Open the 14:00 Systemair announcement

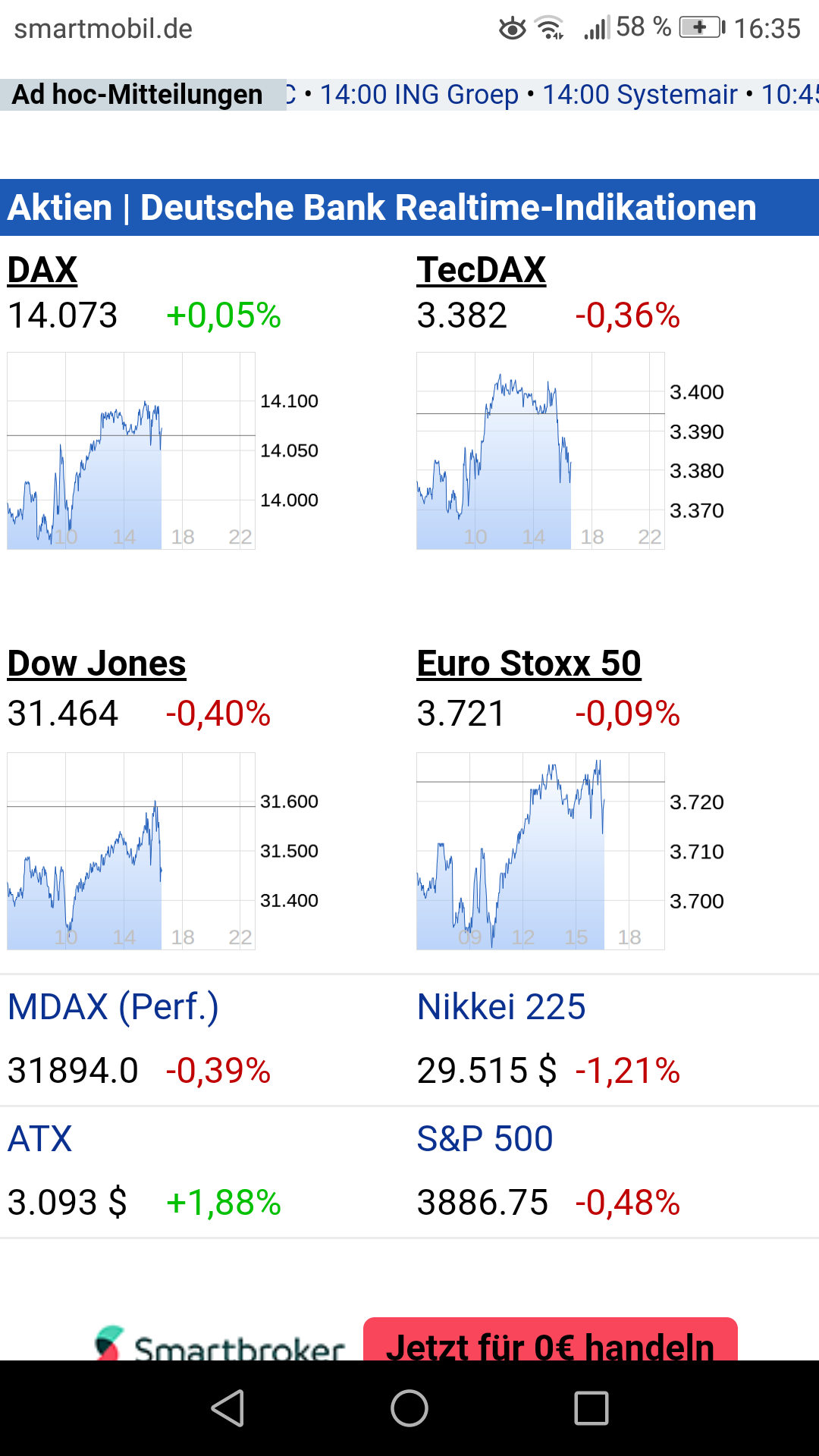(639, 95)
